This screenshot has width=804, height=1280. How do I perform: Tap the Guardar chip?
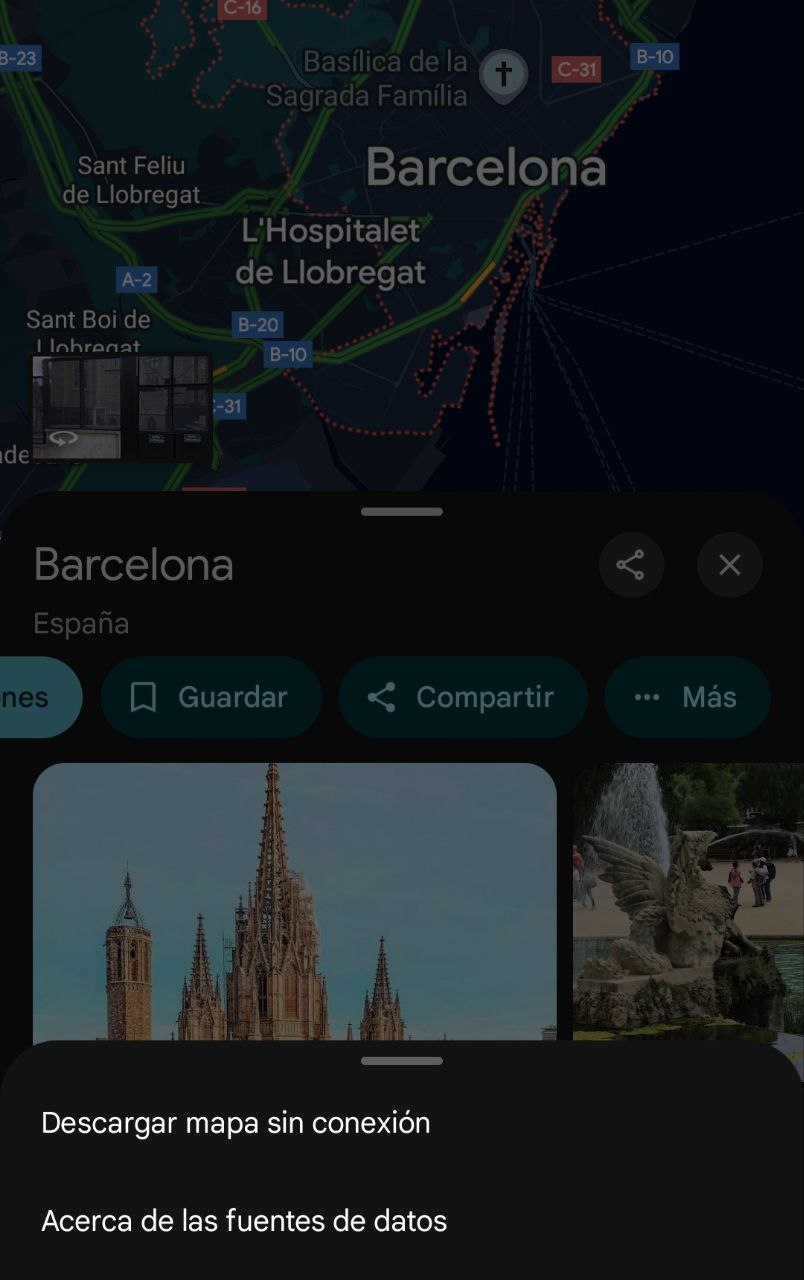(211, 697)
